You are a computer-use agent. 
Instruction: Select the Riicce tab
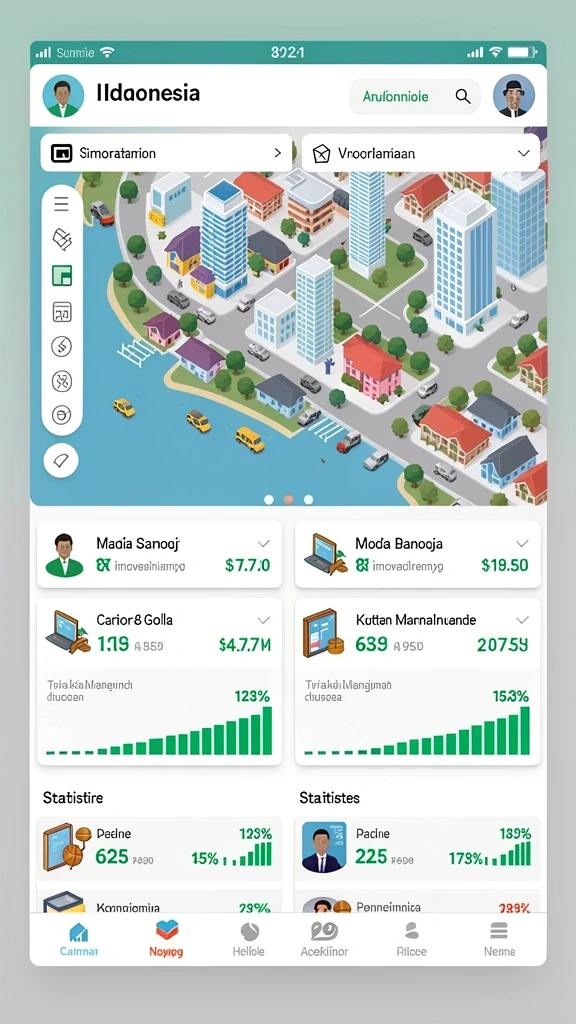point(411,940)
